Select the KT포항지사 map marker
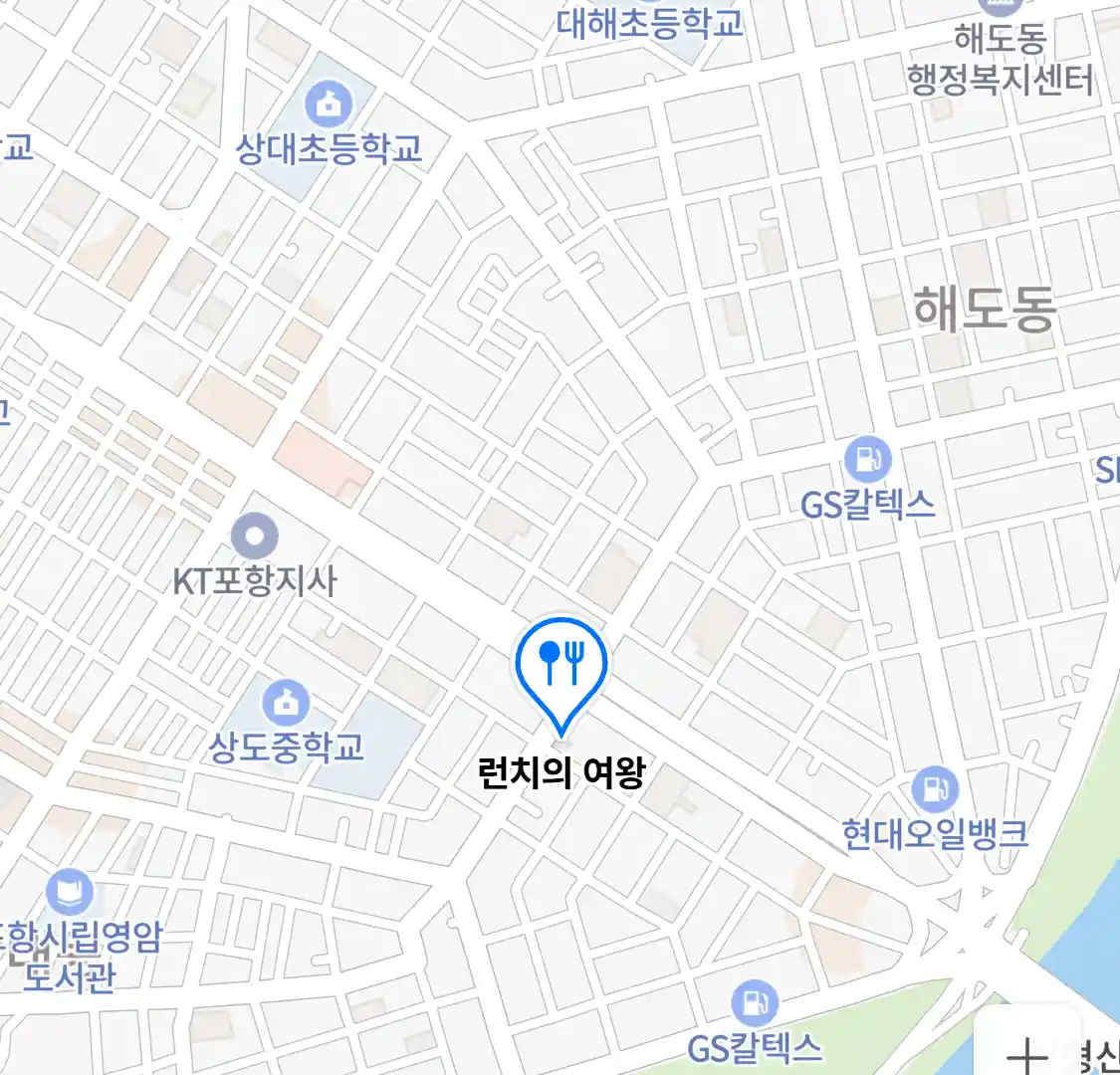The image size is (1120, 1075). 254,537
